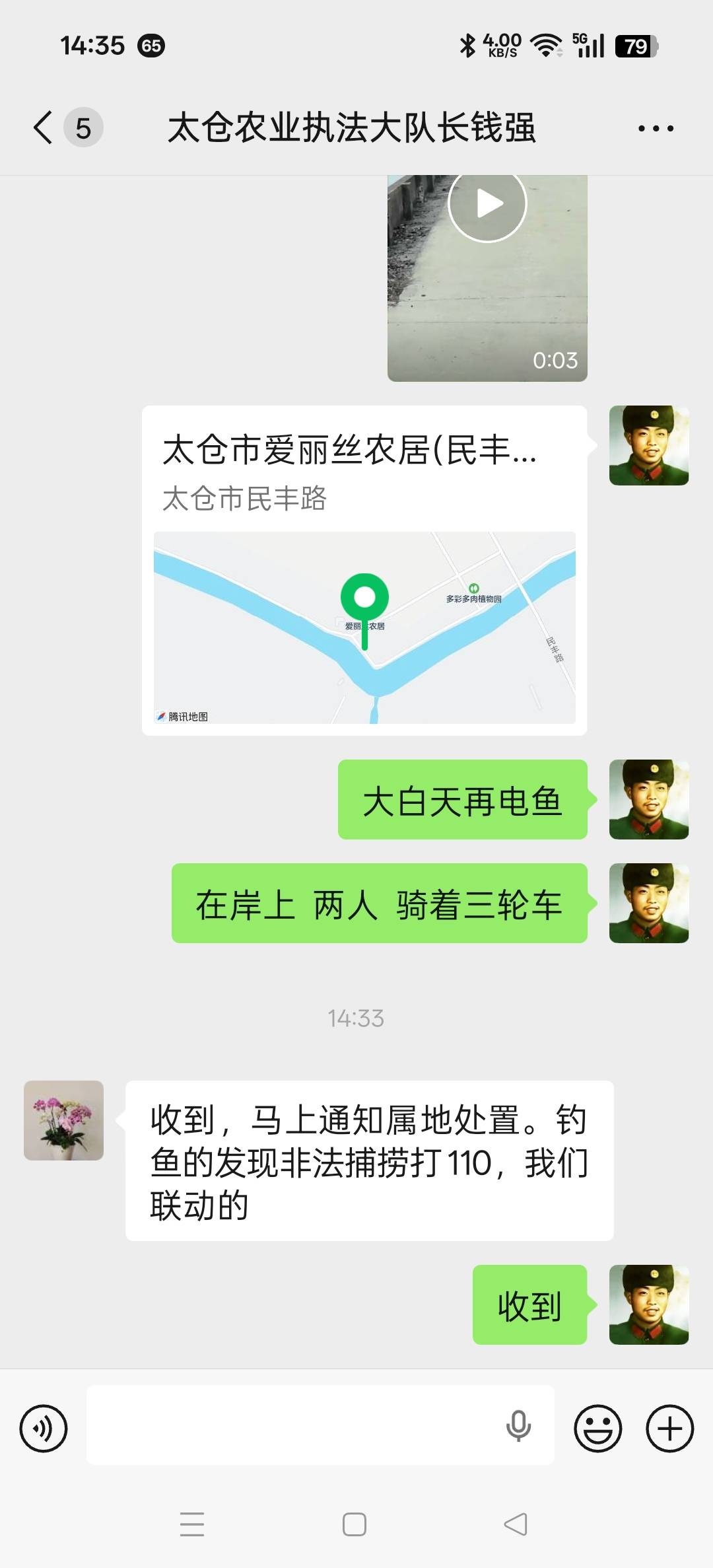Open the flower avatar contact profile
The image size is (713, 1568).
[x=64, y=1120]
